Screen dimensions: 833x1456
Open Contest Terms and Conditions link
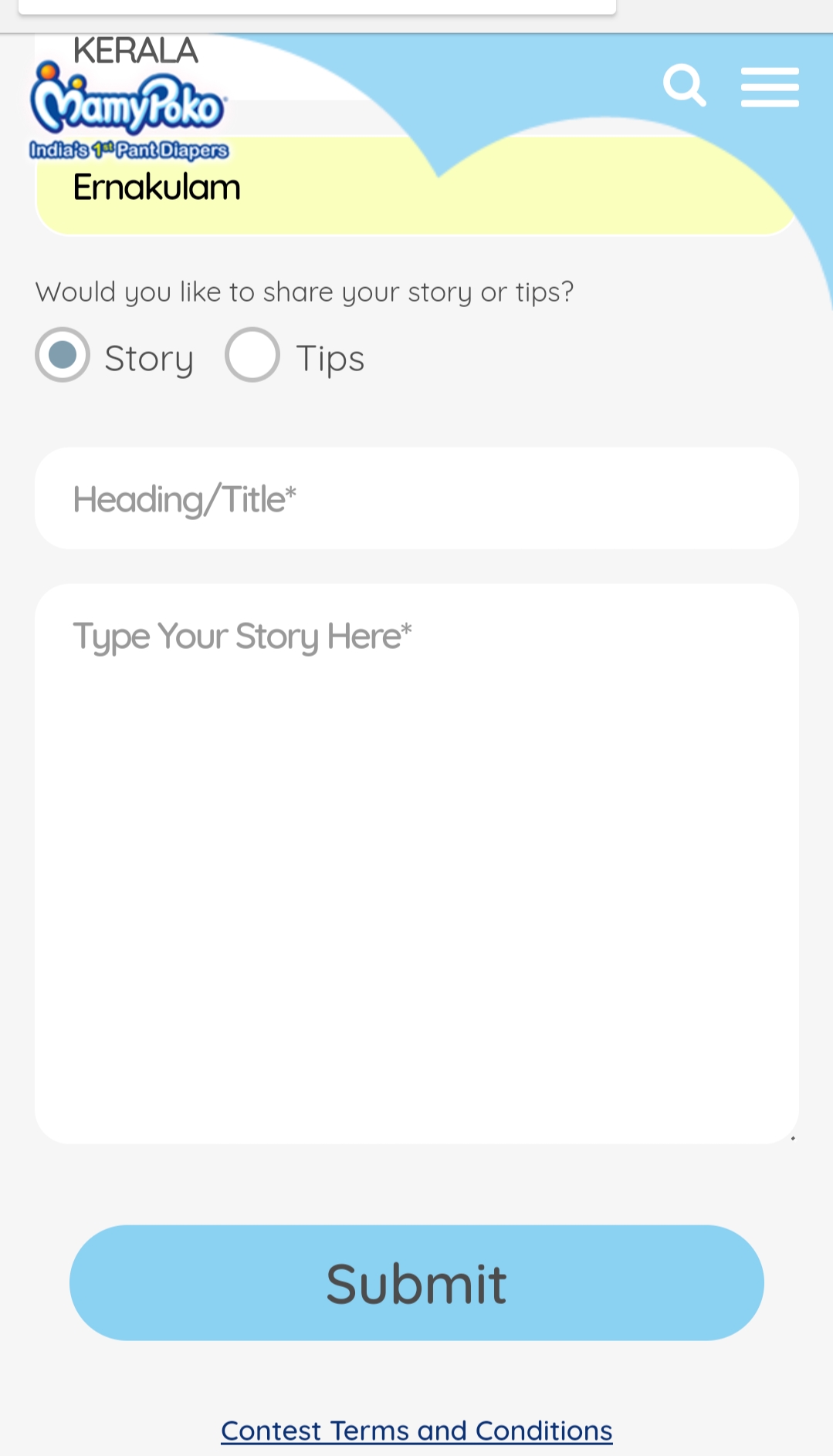point(417,1431)
